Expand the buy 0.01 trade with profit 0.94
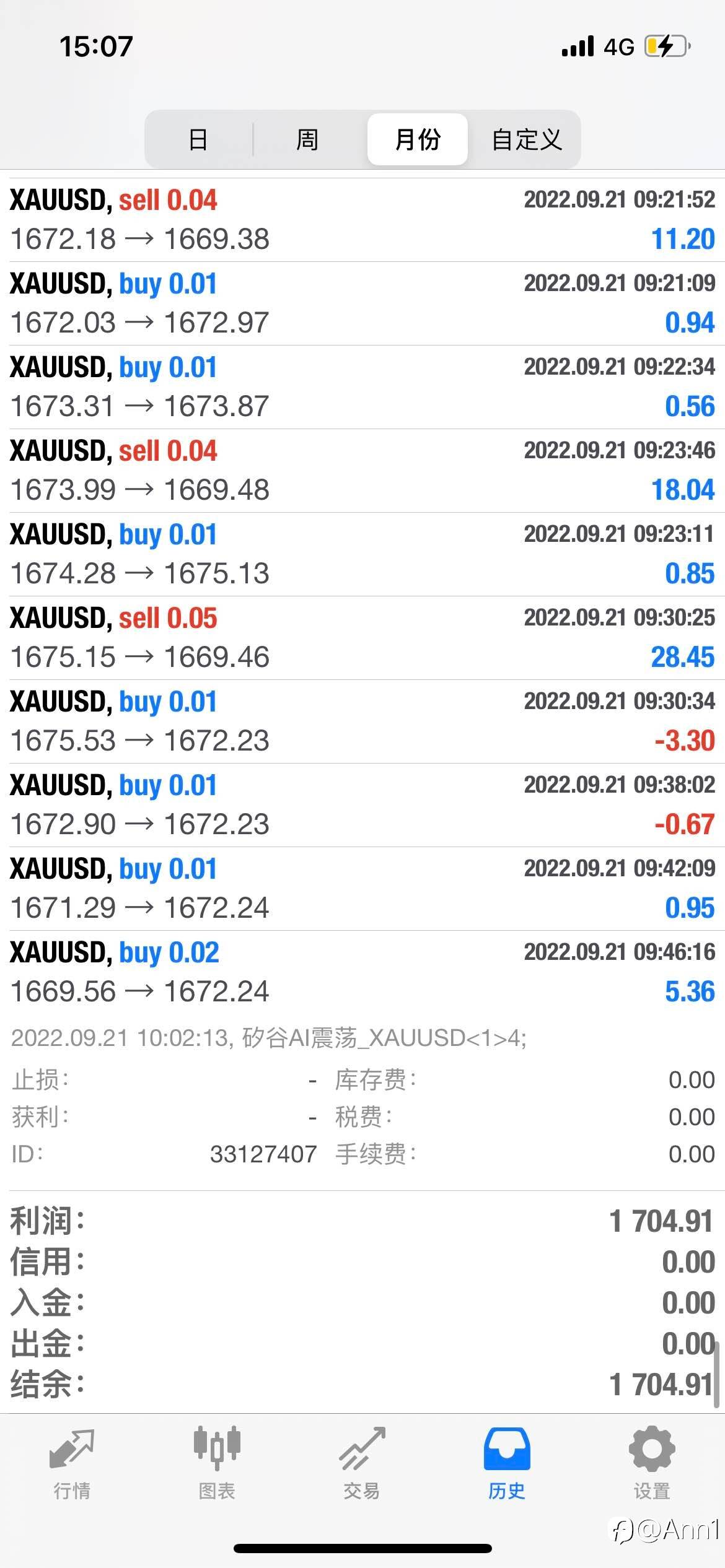The width and height of the screenshot is (725, 1568). point(362,303)
